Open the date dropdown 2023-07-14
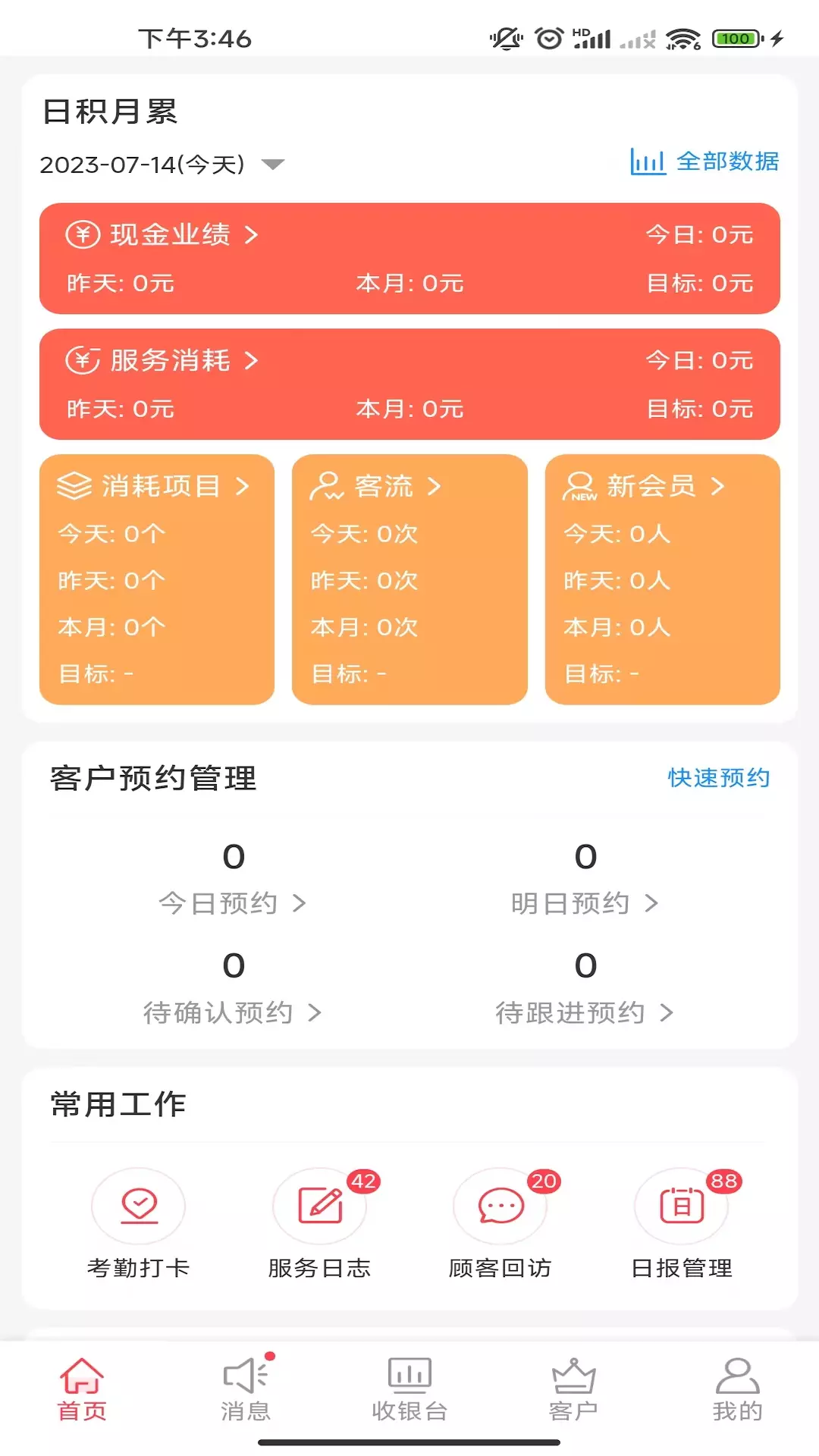The height and width of the screenshot is (1456, 819). tap(162, 164)
